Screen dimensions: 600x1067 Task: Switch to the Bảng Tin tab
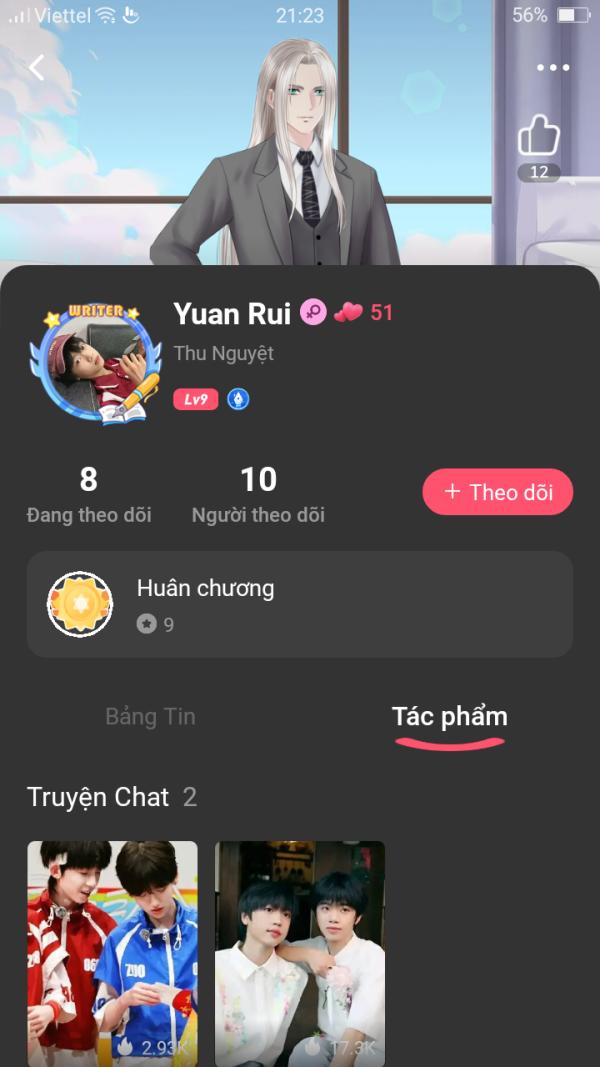[x=150, y=717]
